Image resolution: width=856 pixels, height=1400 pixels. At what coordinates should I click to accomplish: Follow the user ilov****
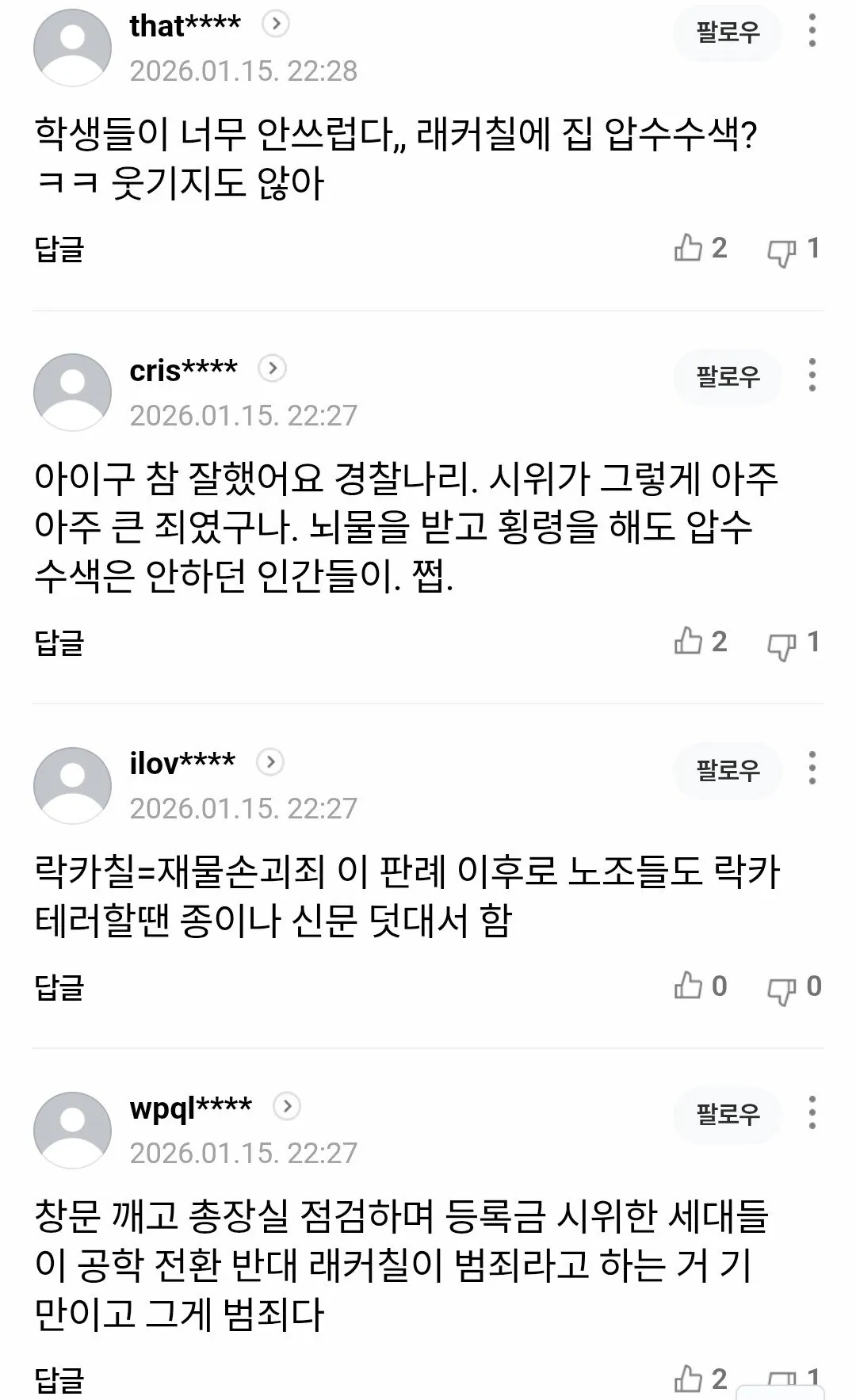point(728,769)
